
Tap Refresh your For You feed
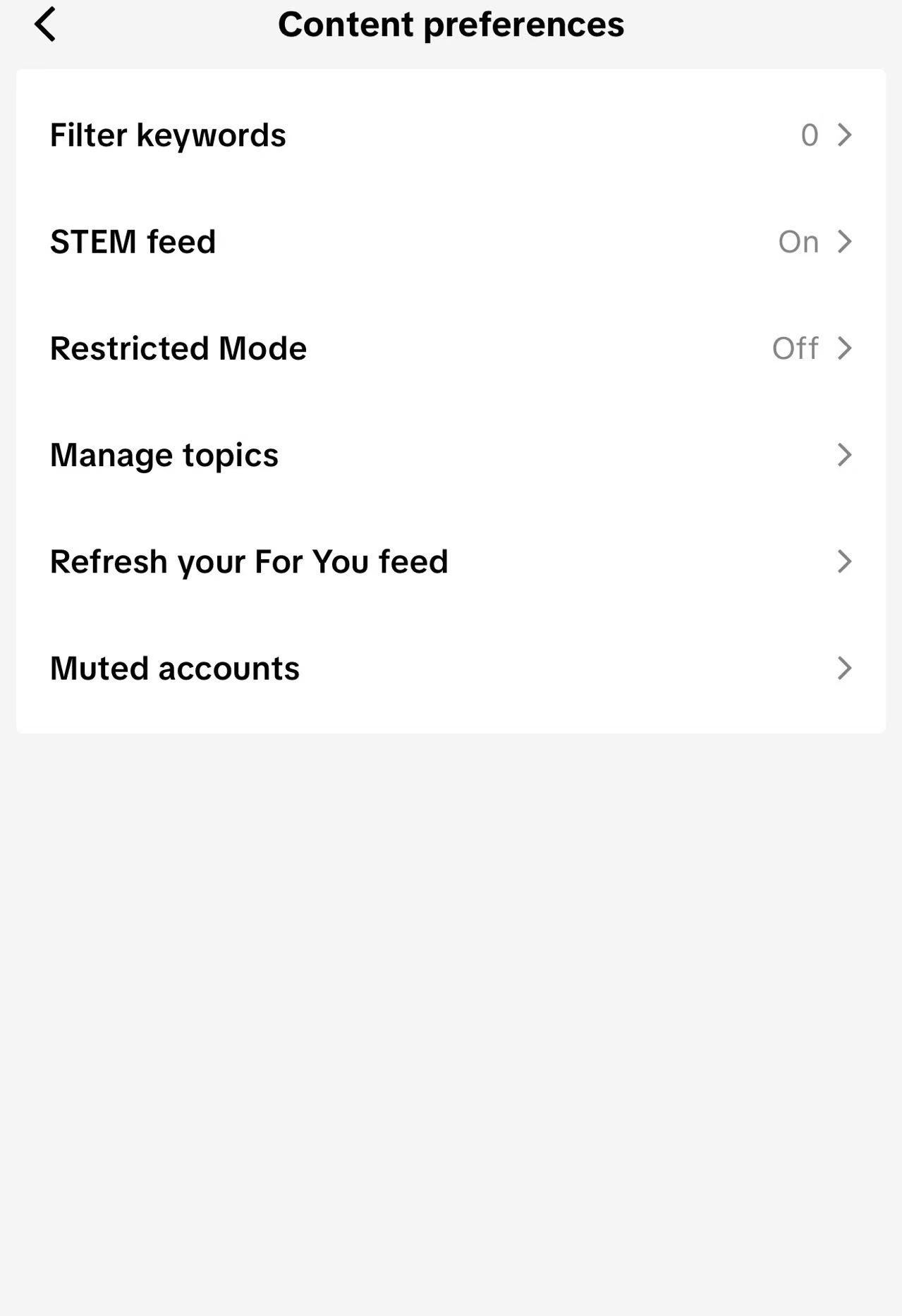pos(450,561)
